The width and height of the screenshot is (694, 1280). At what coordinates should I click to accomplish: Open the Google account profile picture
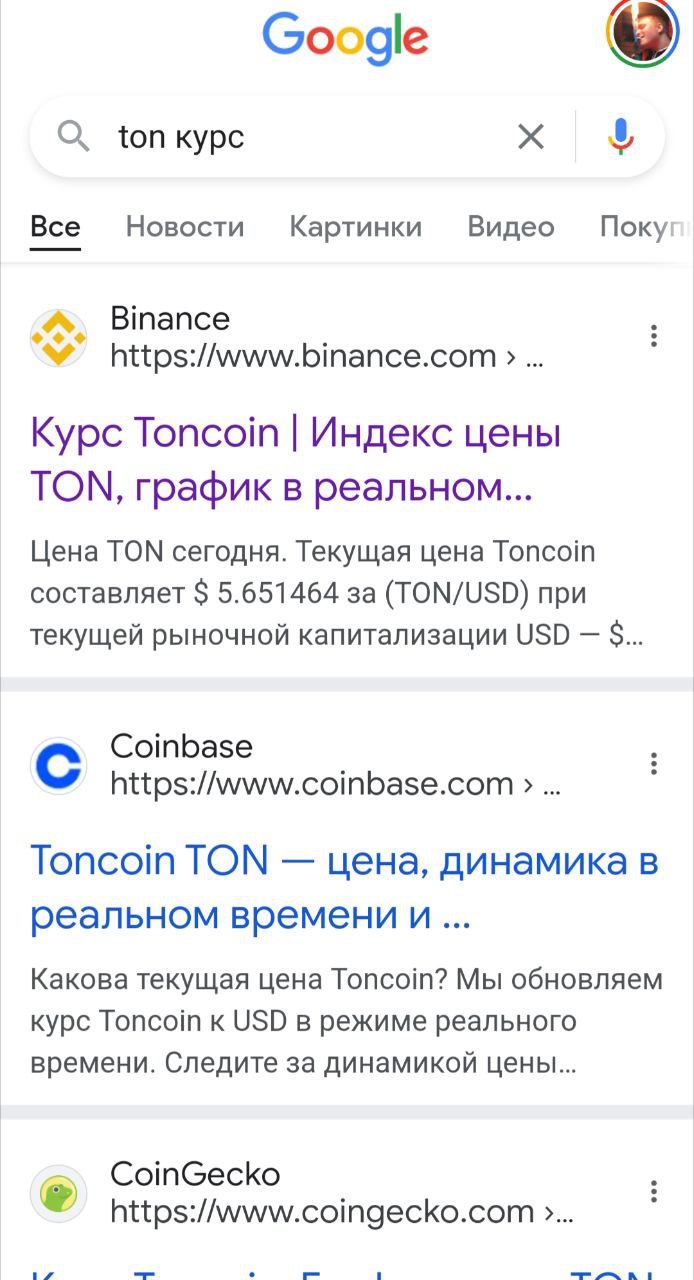click(x=643, y=31)
